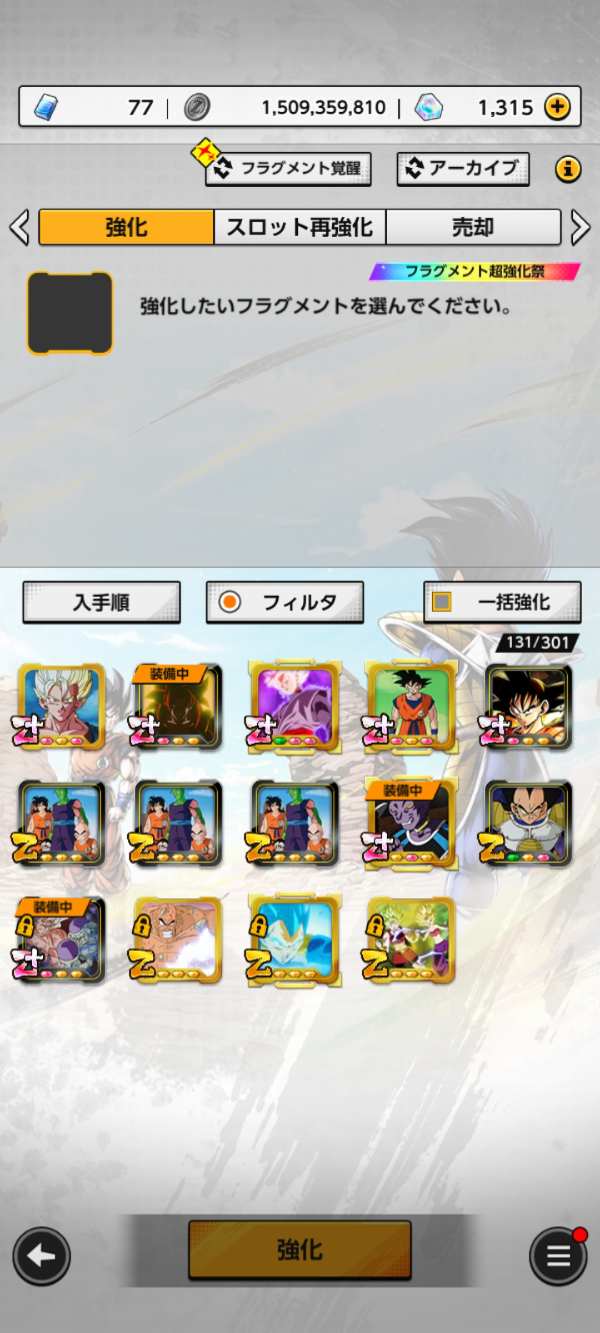Open フラグメント覚醒 button

coord(288,168)
